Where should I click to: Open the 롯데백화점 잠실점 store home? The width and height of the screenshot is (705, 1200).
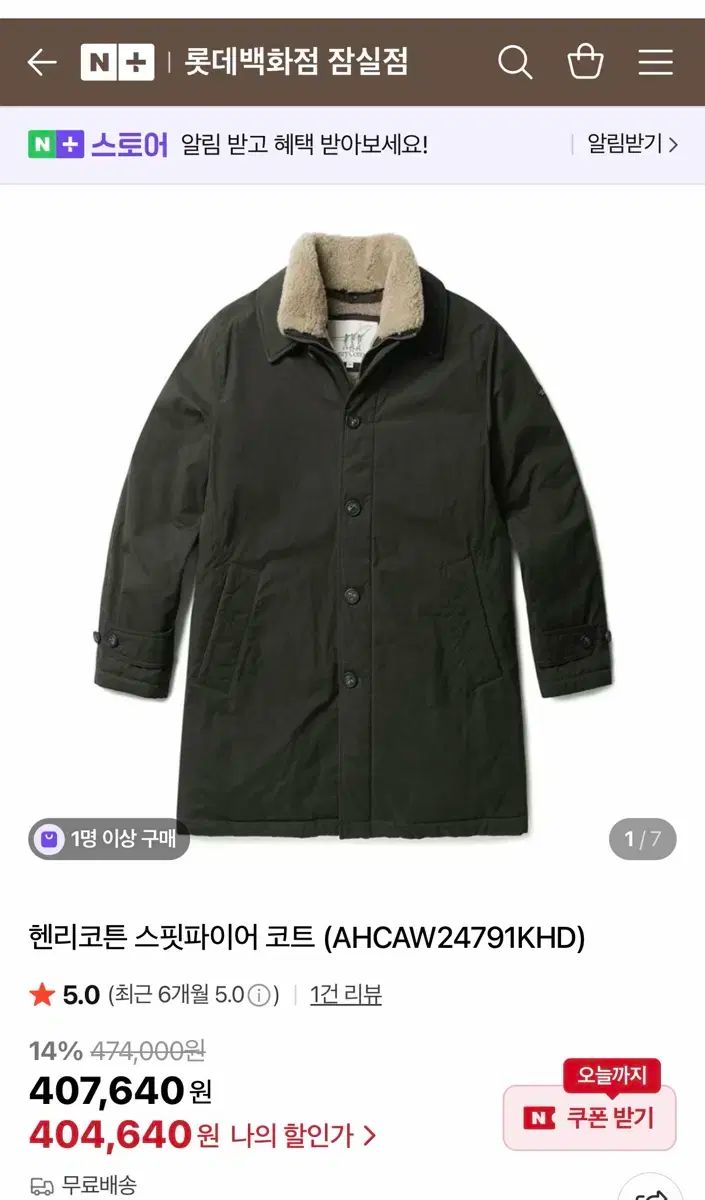pyautogui.click(x=296, y=63)
